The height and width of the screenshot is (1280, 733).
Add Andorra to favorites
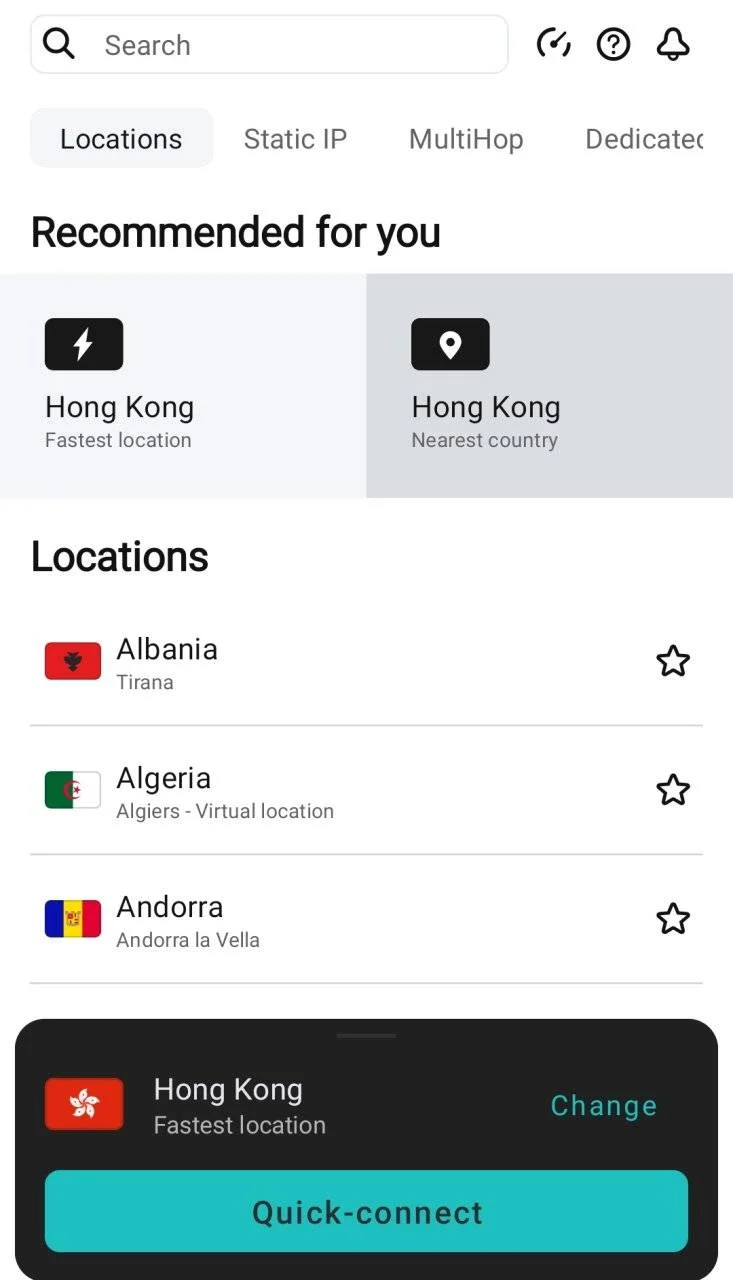(673, 919)
